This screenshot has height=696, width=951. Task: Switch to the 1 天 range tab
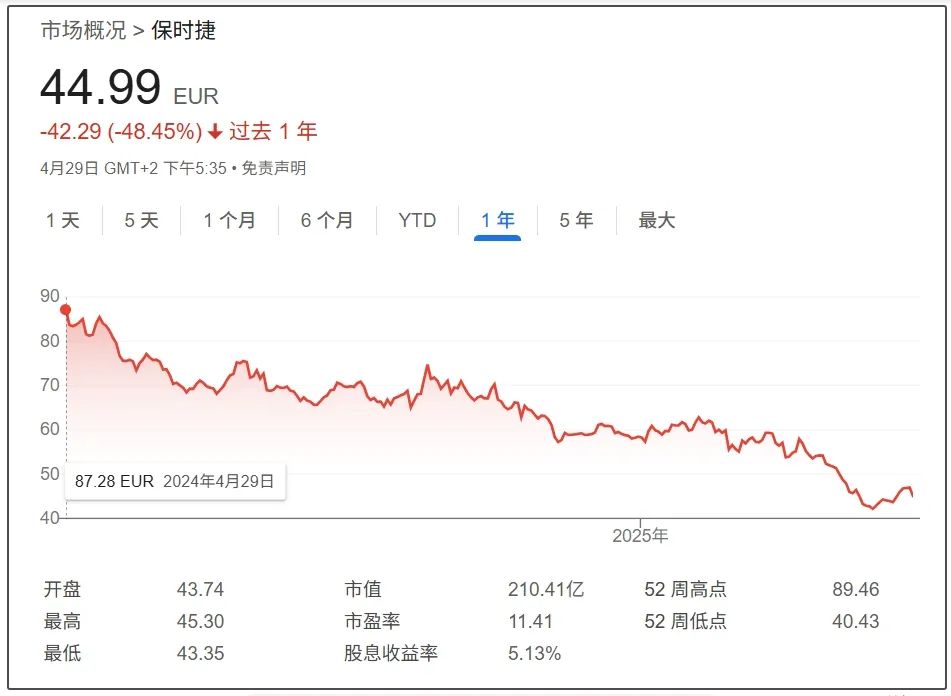point(62,220)
